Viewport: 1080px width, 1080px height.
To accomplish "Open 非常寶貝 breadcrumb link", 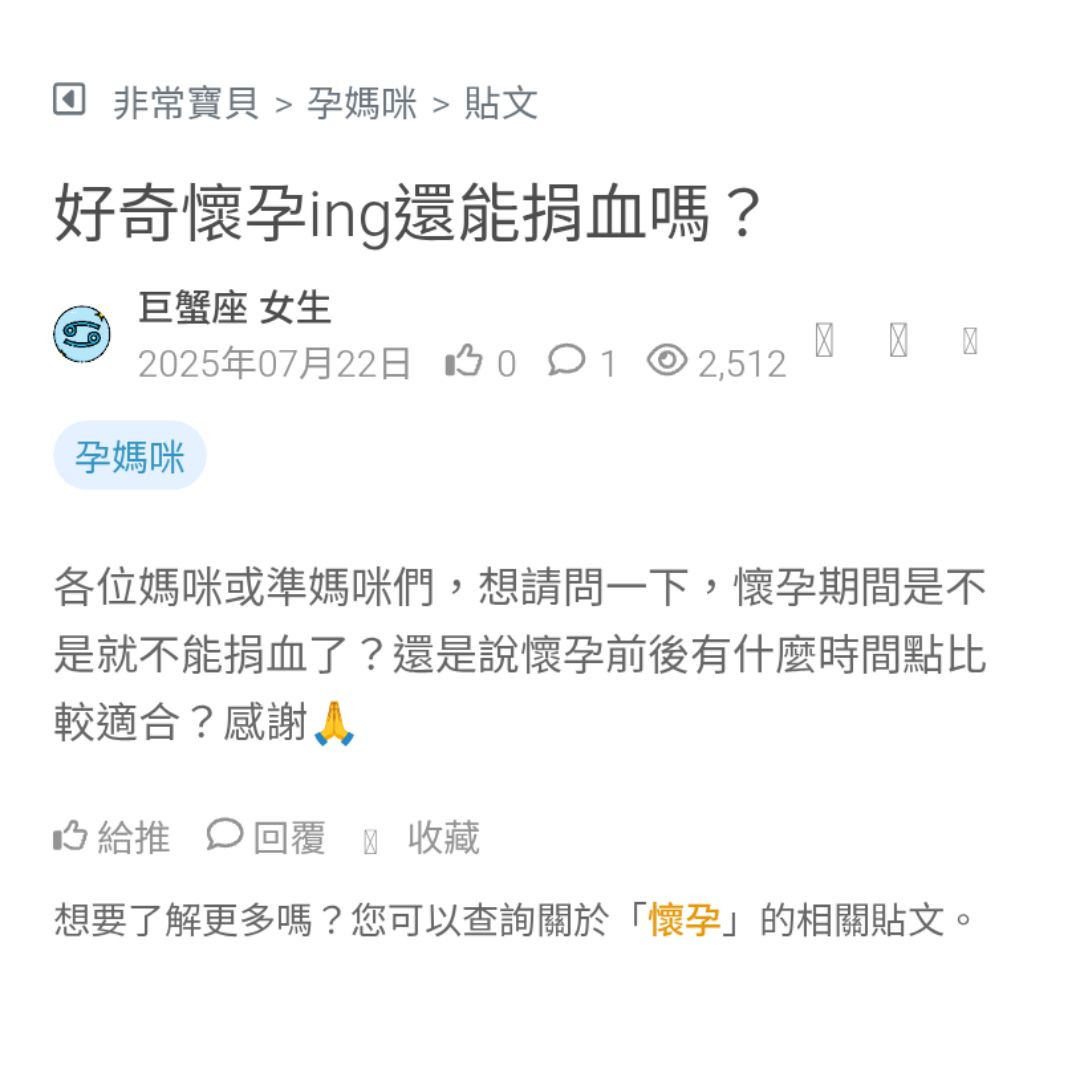I will (186, 103).
